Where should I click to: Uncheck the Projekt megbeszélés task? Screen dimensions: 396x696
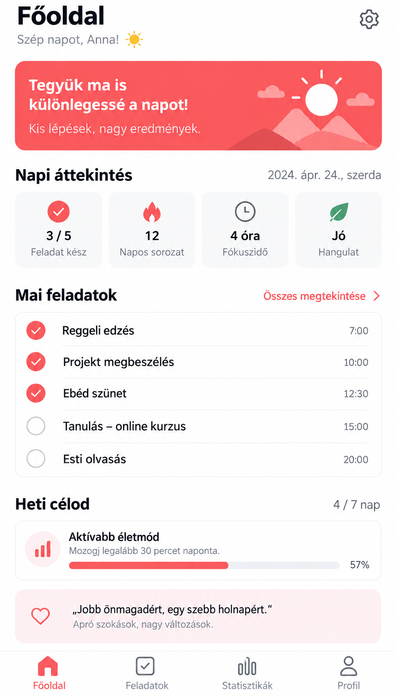(x=36, y=362)
